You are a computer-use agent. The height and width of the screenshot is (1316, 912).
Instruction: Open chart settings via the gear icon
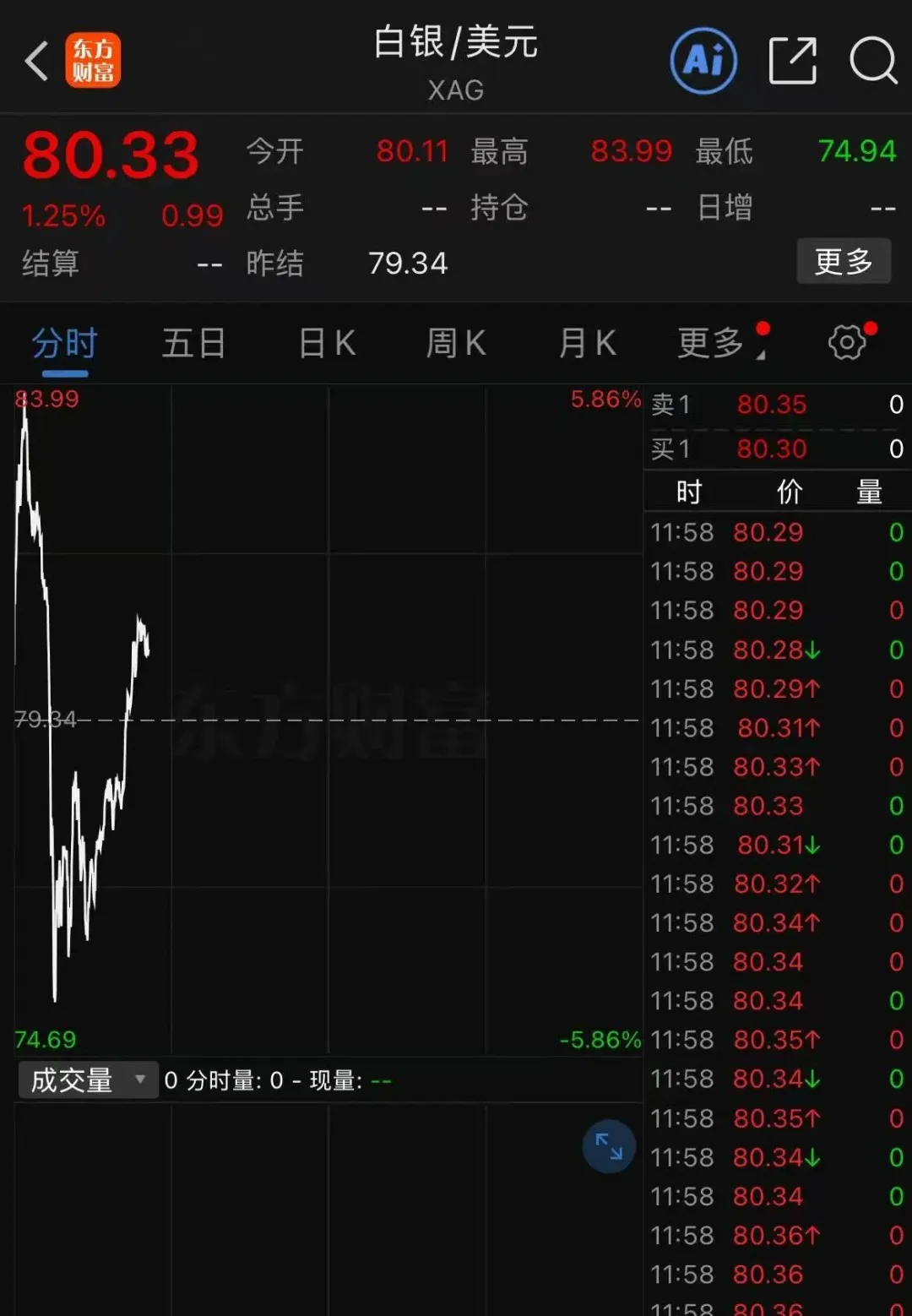pos(847,343)
